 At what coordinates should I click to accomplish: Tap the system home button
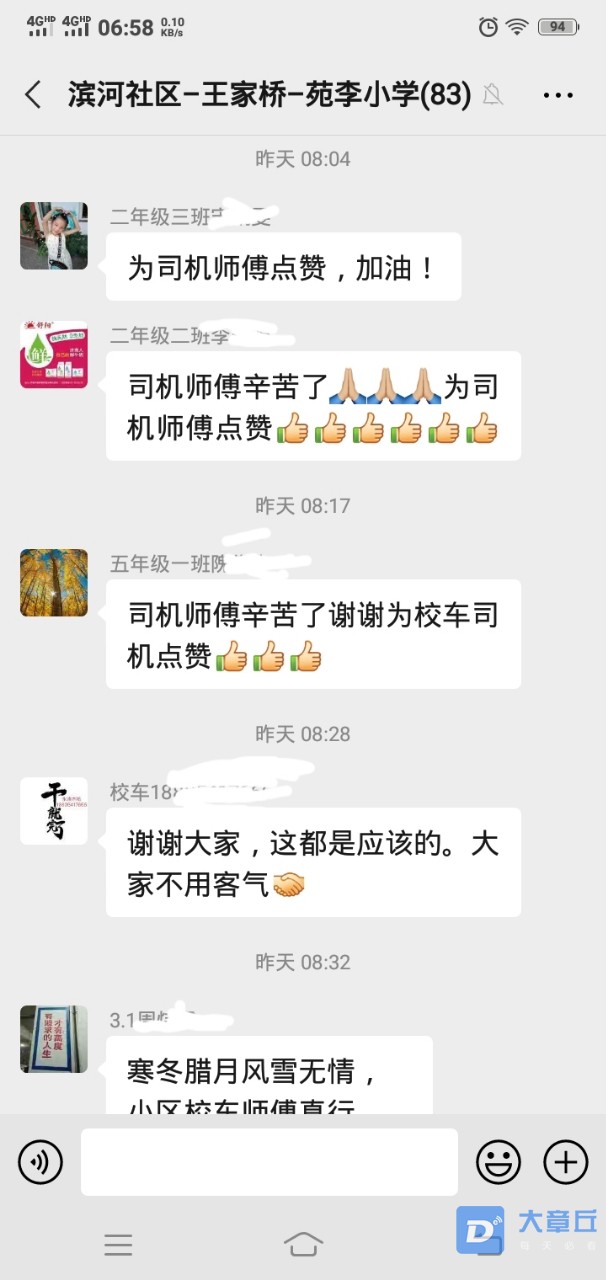tap(303, 1244)
